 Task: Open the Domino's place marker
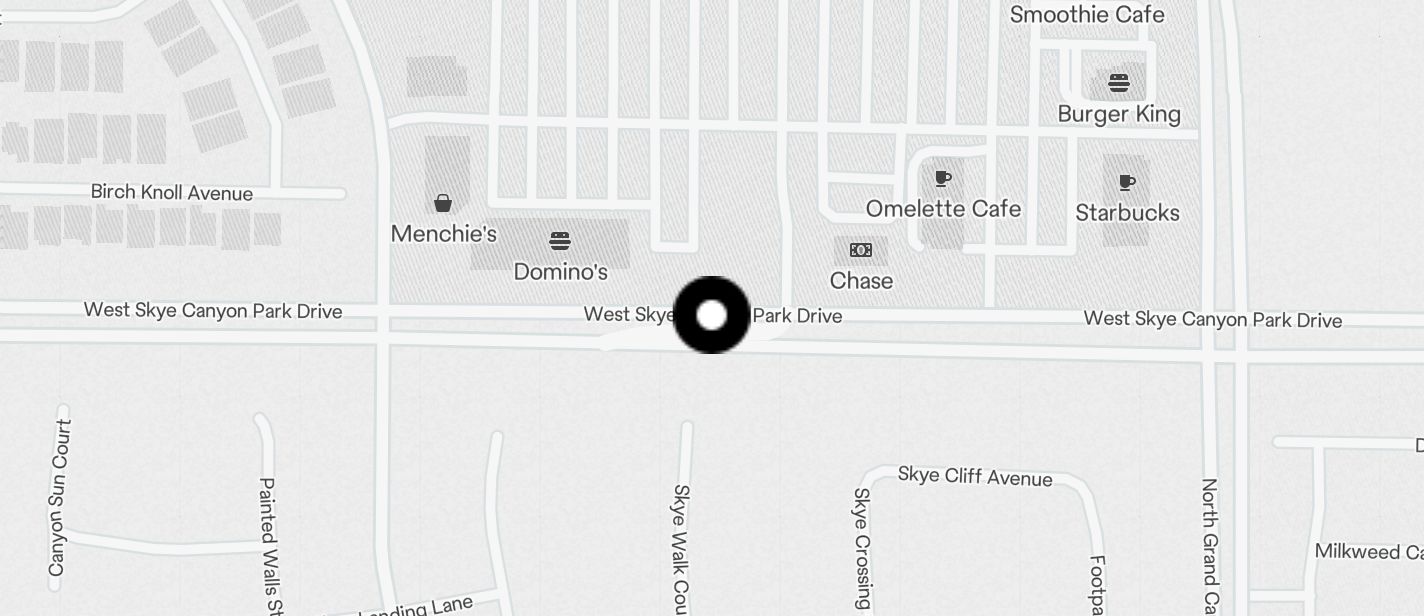(x=560, y=241)
